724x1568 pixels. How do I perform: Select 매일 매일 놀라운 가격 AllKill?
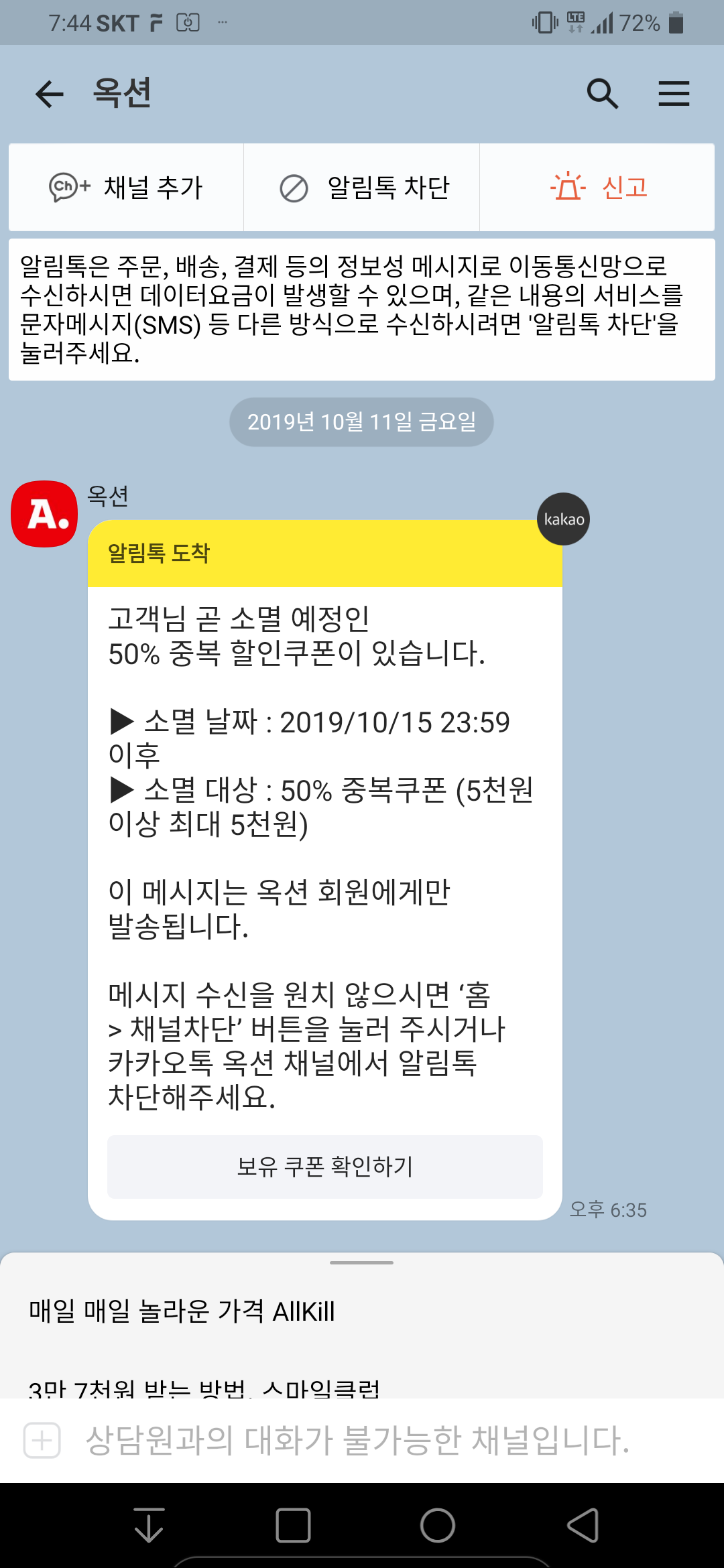pyautogui.click(x=182, y=1311)
